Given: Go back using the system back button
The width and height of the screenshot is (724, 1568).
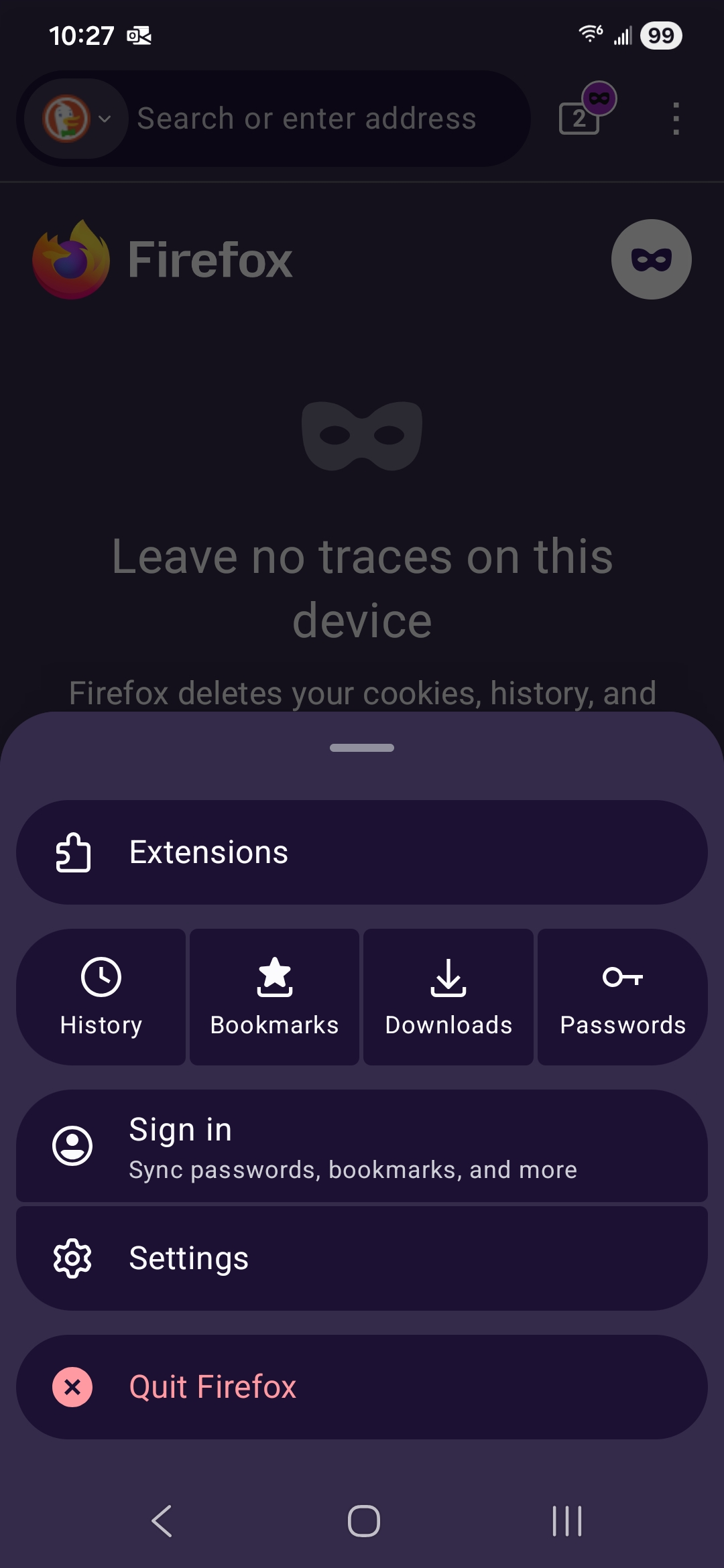Looking at the screenshot, I should 162,1521.
